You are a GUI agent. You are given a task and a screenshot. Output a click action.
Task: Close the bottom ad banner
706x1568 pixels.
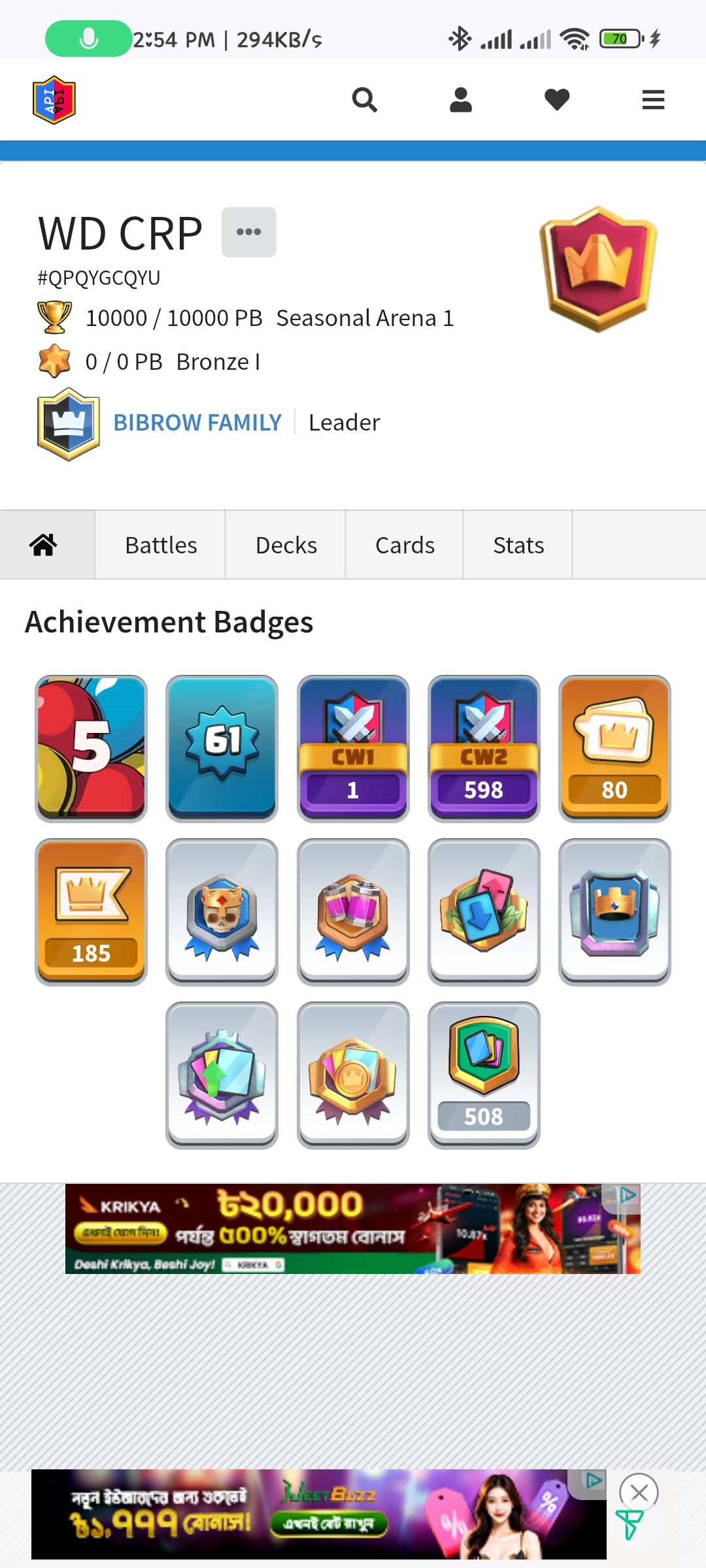click(x=639, y=1492)
